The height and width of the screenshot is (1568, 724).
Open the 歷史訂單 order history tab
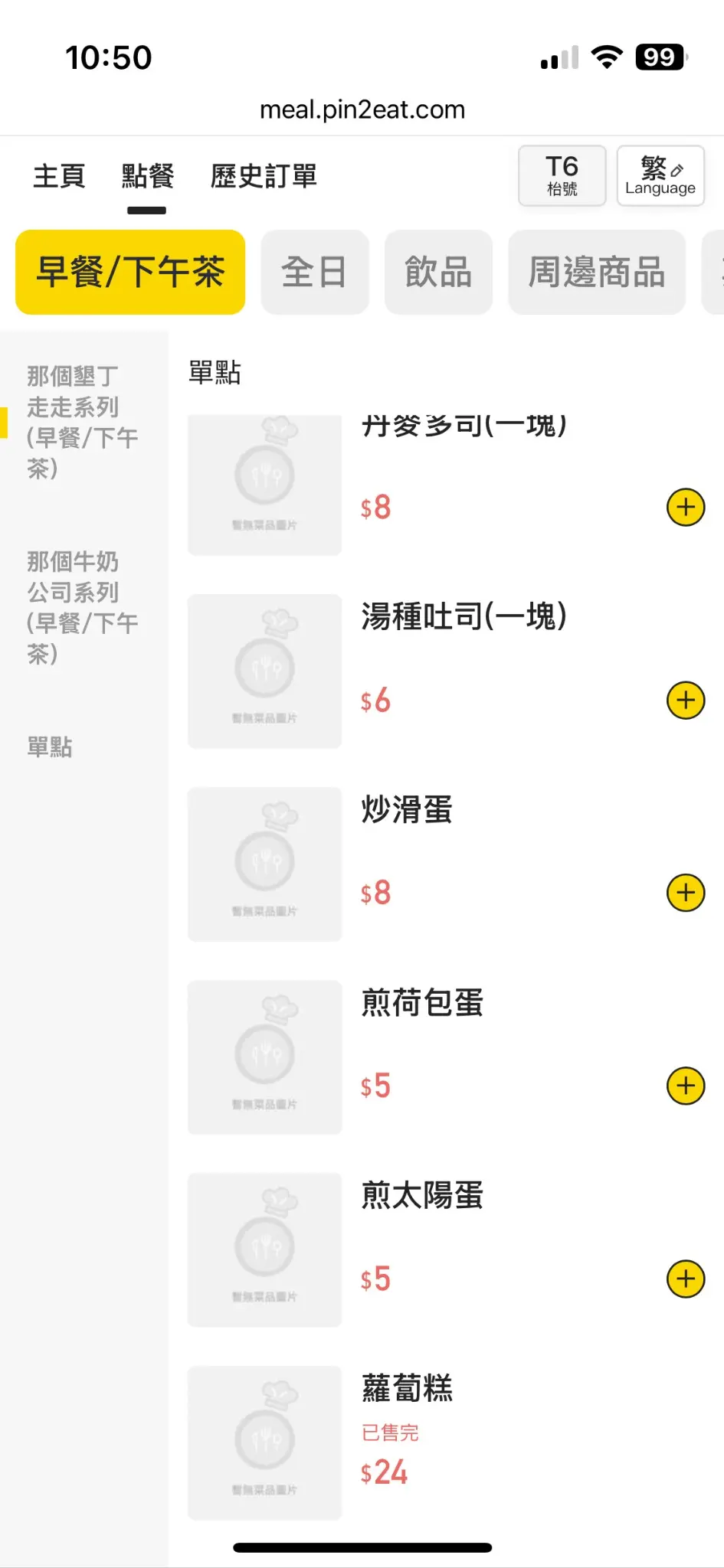tap(263, 176)
